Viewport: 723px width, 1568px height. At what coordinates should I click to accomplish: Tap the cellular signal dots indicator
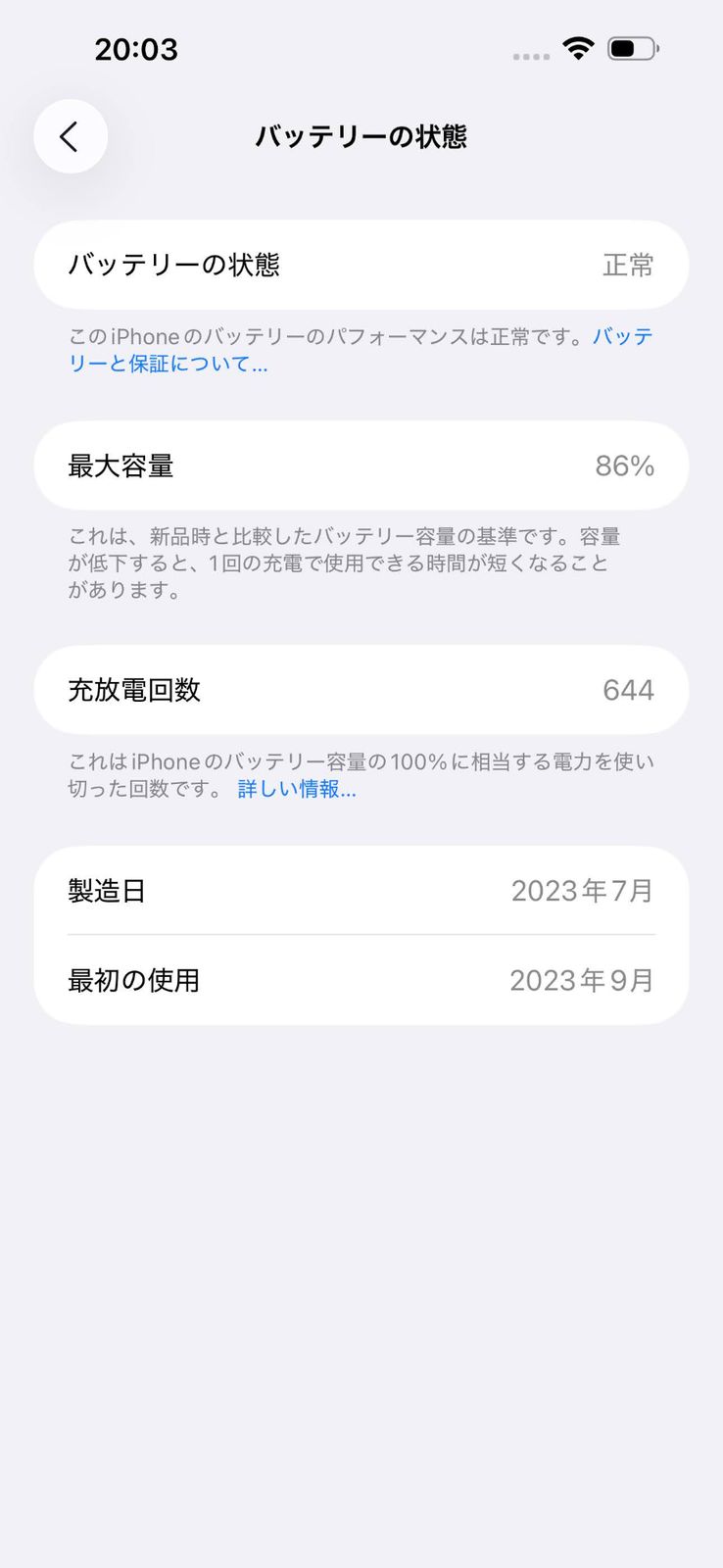[x=529, y=55]
